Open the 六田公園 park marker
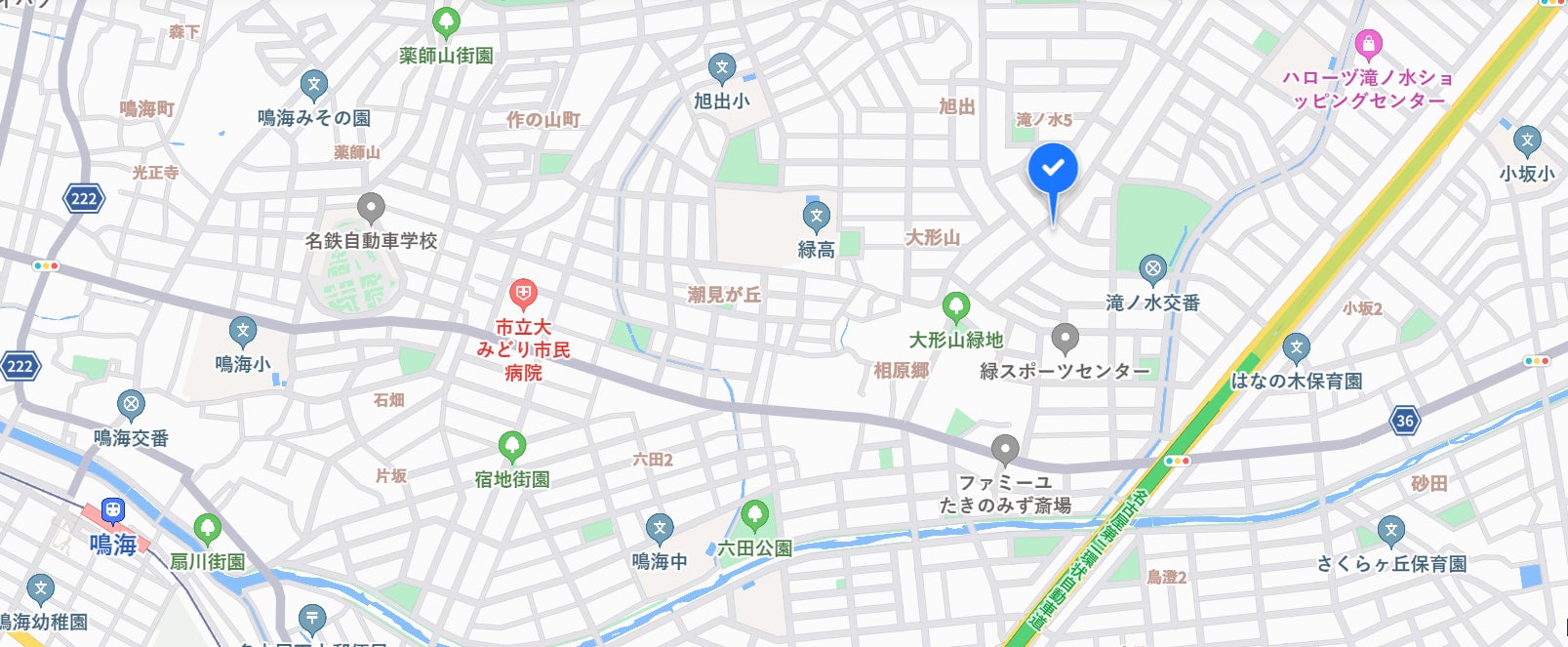 tap(754, 515)
